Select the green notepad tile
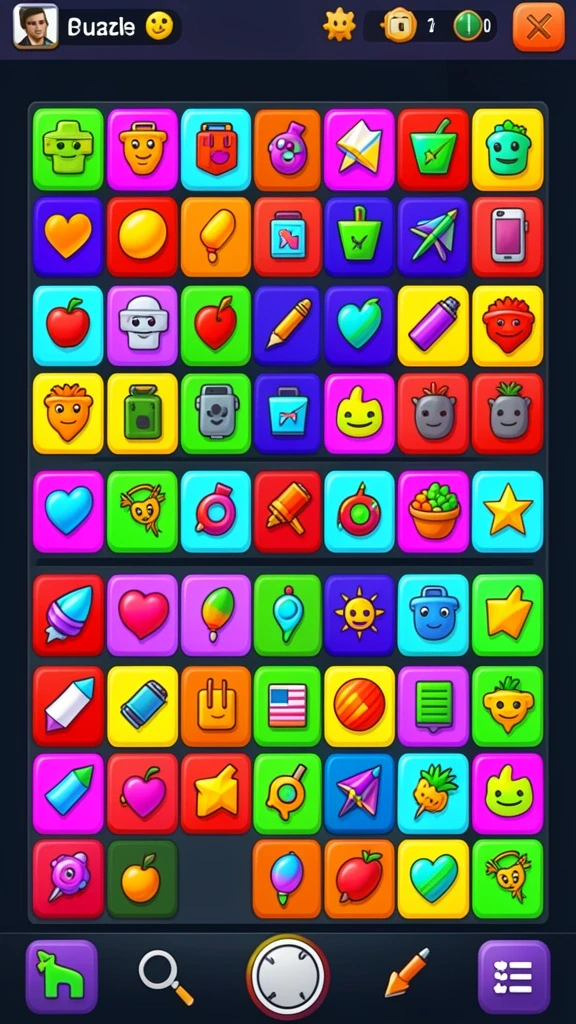 (434, 706)
